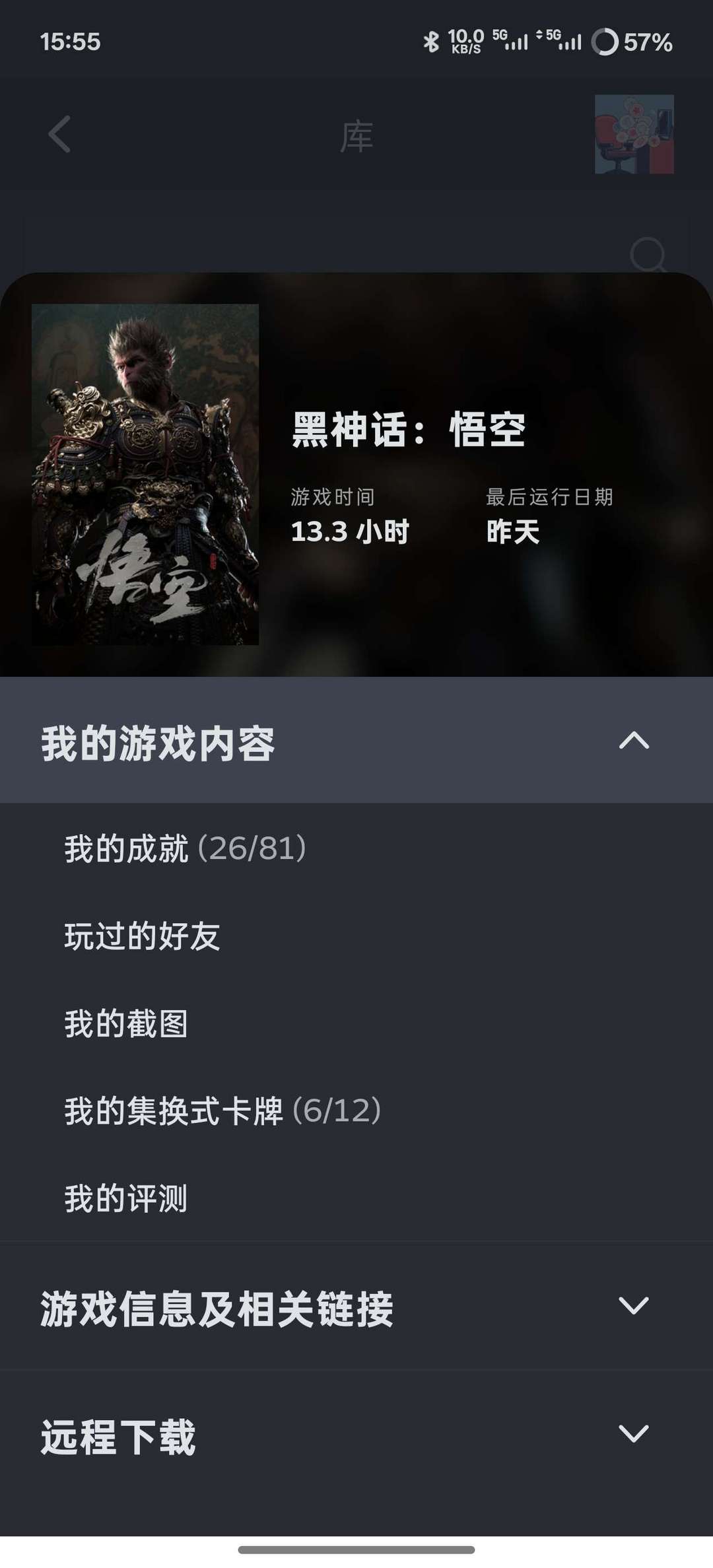Expand 游戏信息及相关链接 section
This screenshot has height=1568, width=713.
(x=356, y=1306)
